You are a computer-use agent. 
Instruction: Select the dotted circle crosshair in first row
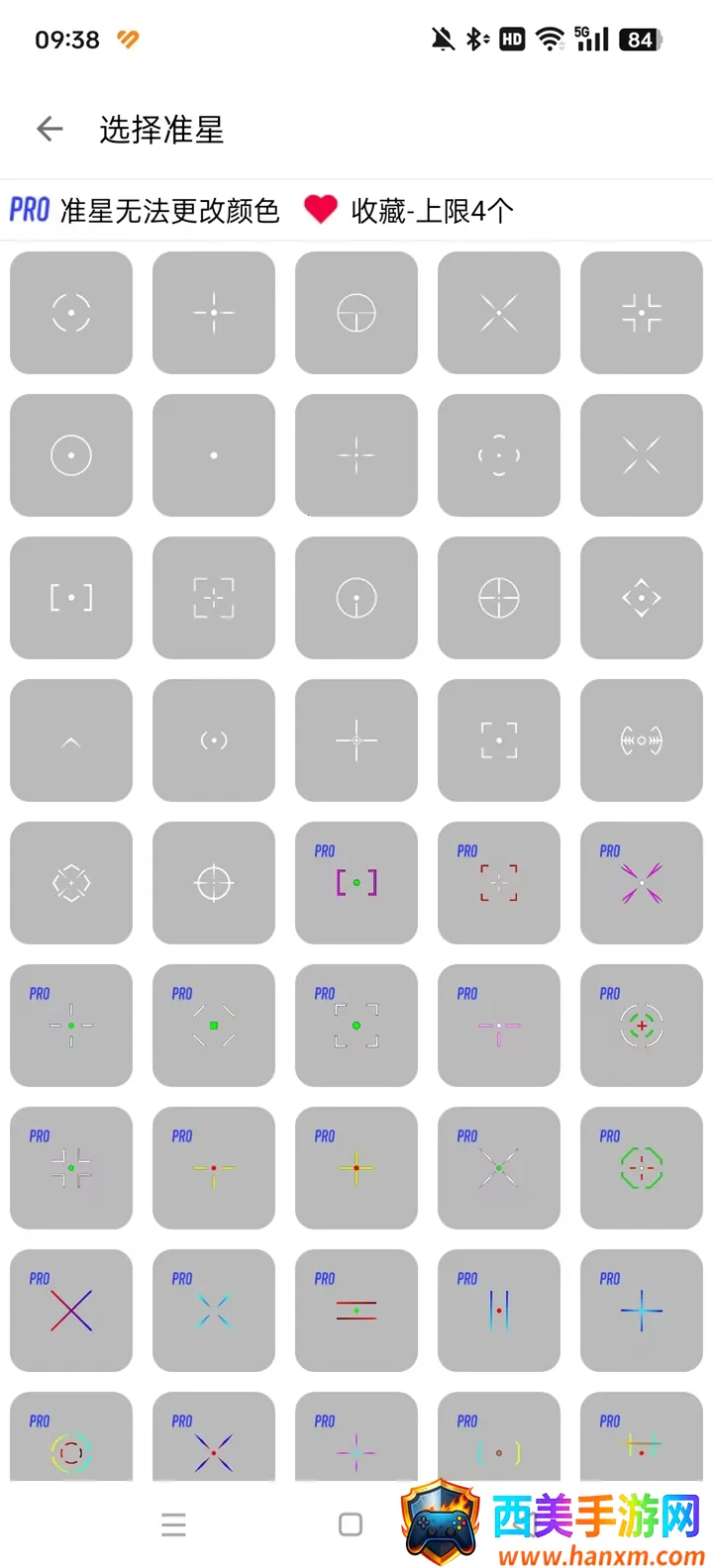71,313
